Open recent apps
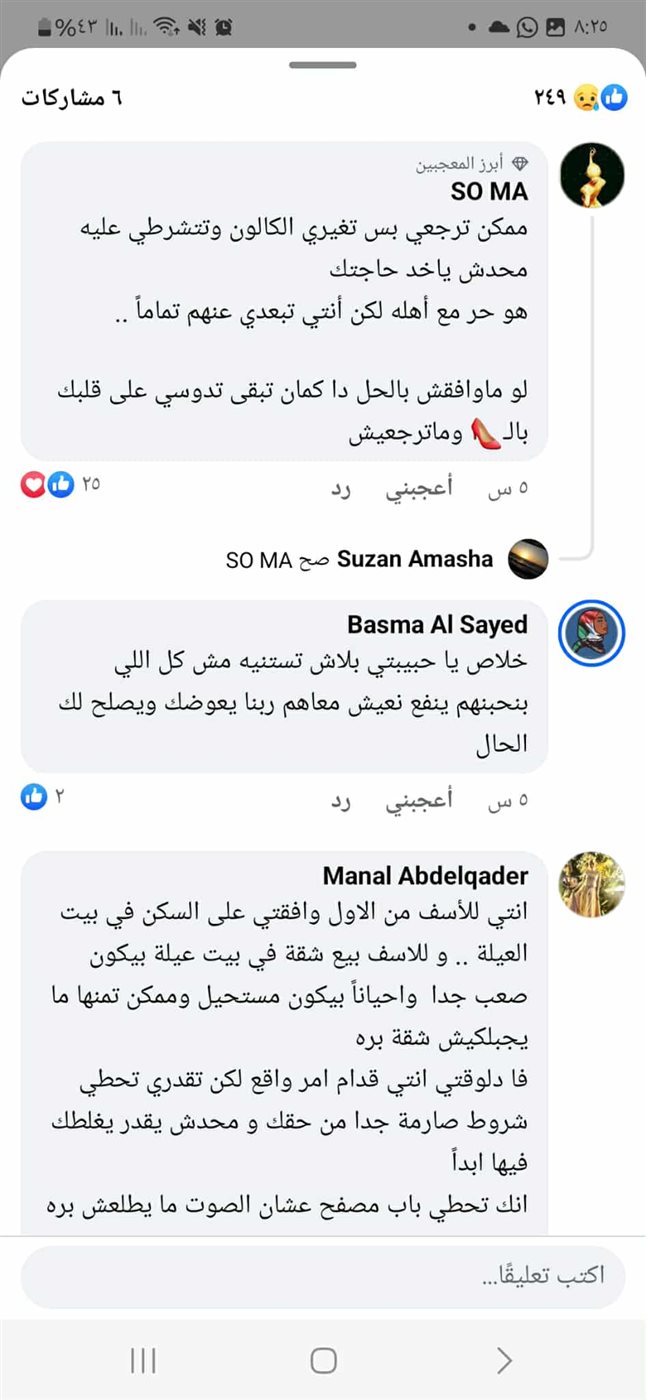This screenshot has width=646, height=1400. tap(143, 1360)
